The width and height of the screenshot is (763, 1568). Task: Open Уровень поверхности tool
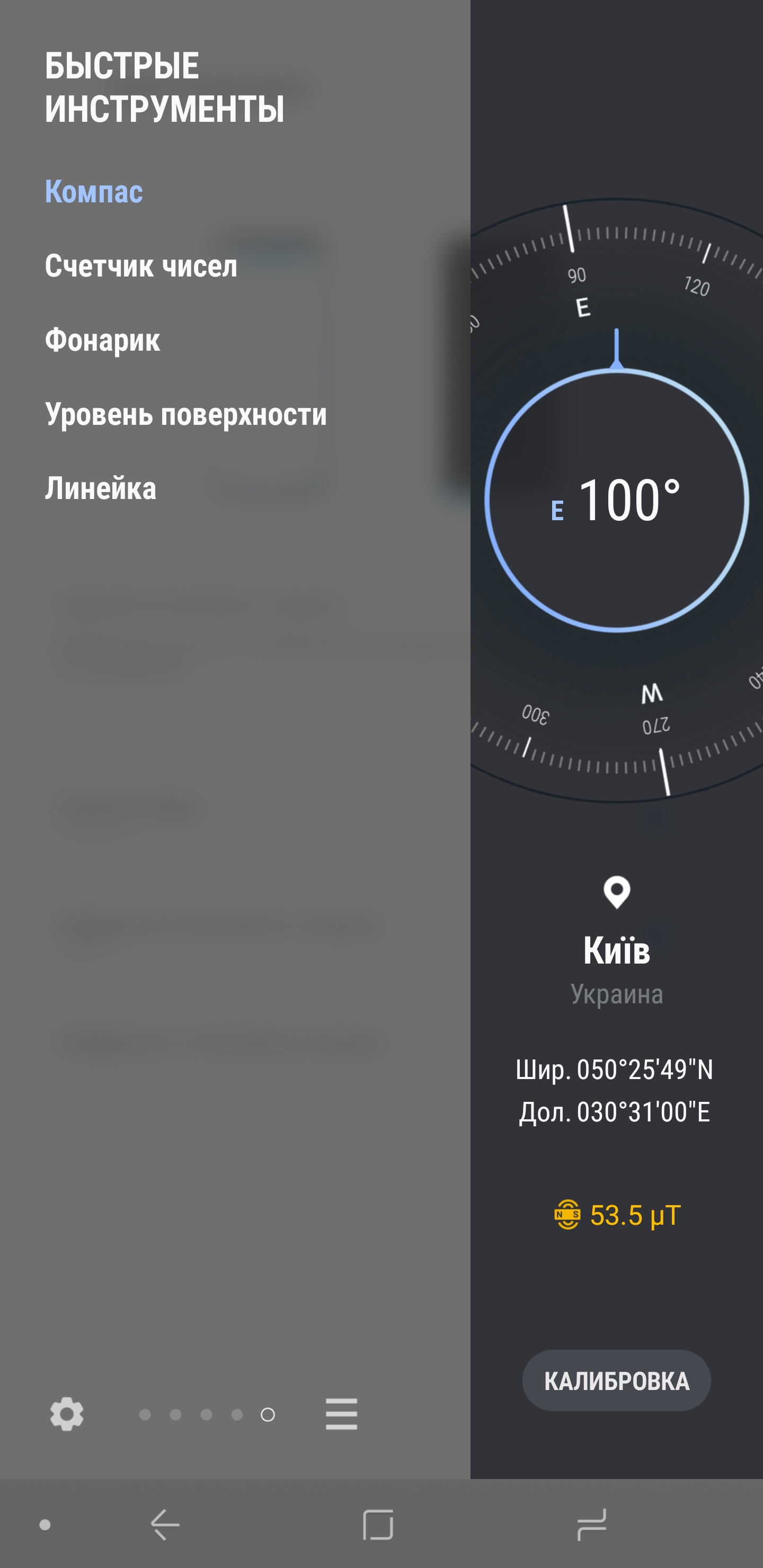(x=186, y=415)
